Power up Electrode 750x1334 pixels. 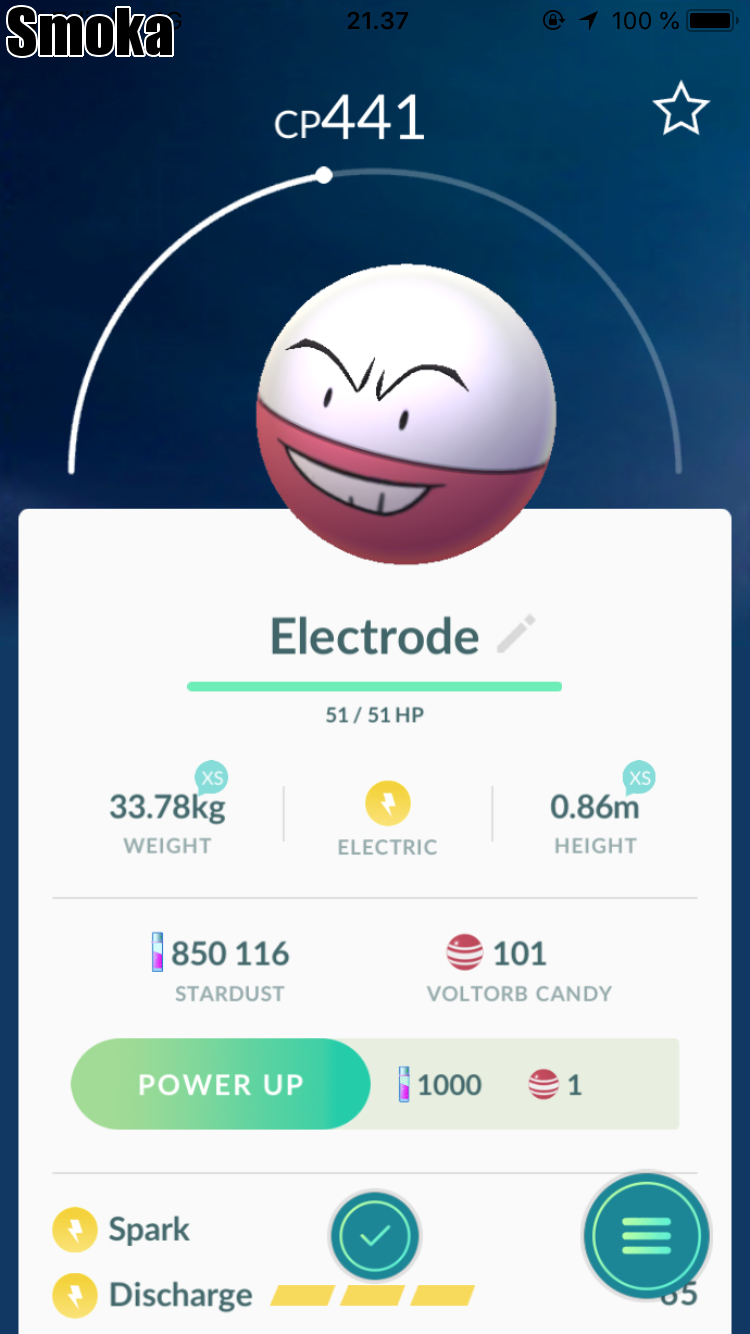coord(221,1084)
